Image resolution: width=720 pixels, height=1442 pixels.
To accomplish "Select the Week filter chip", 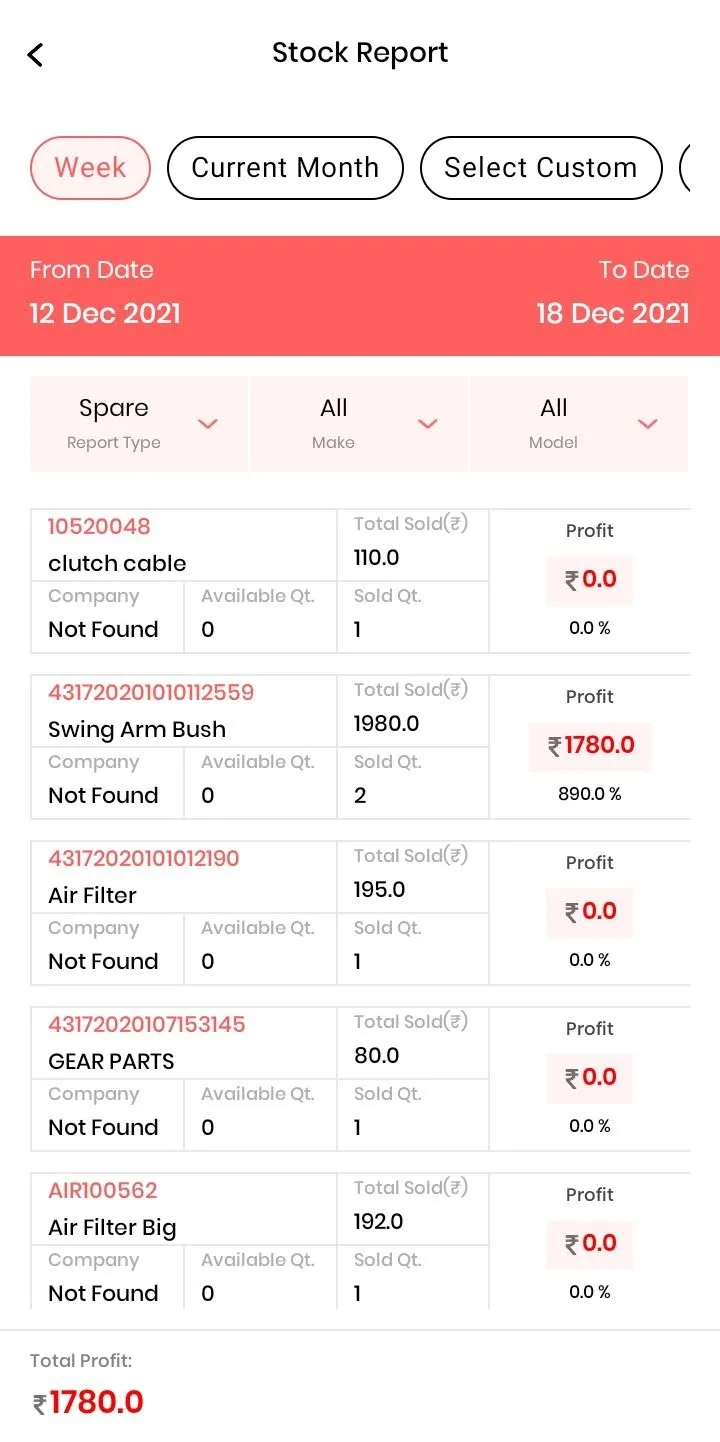I will click(x=90, y=167).
